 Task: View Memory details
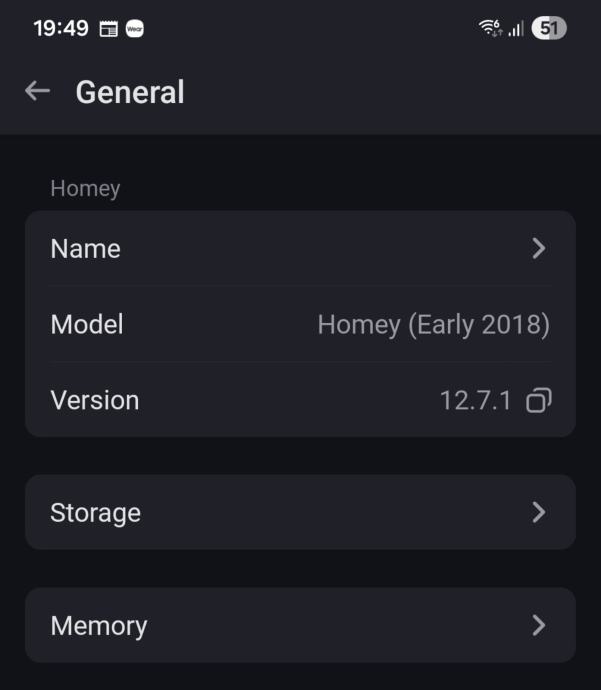pos(300,626)
